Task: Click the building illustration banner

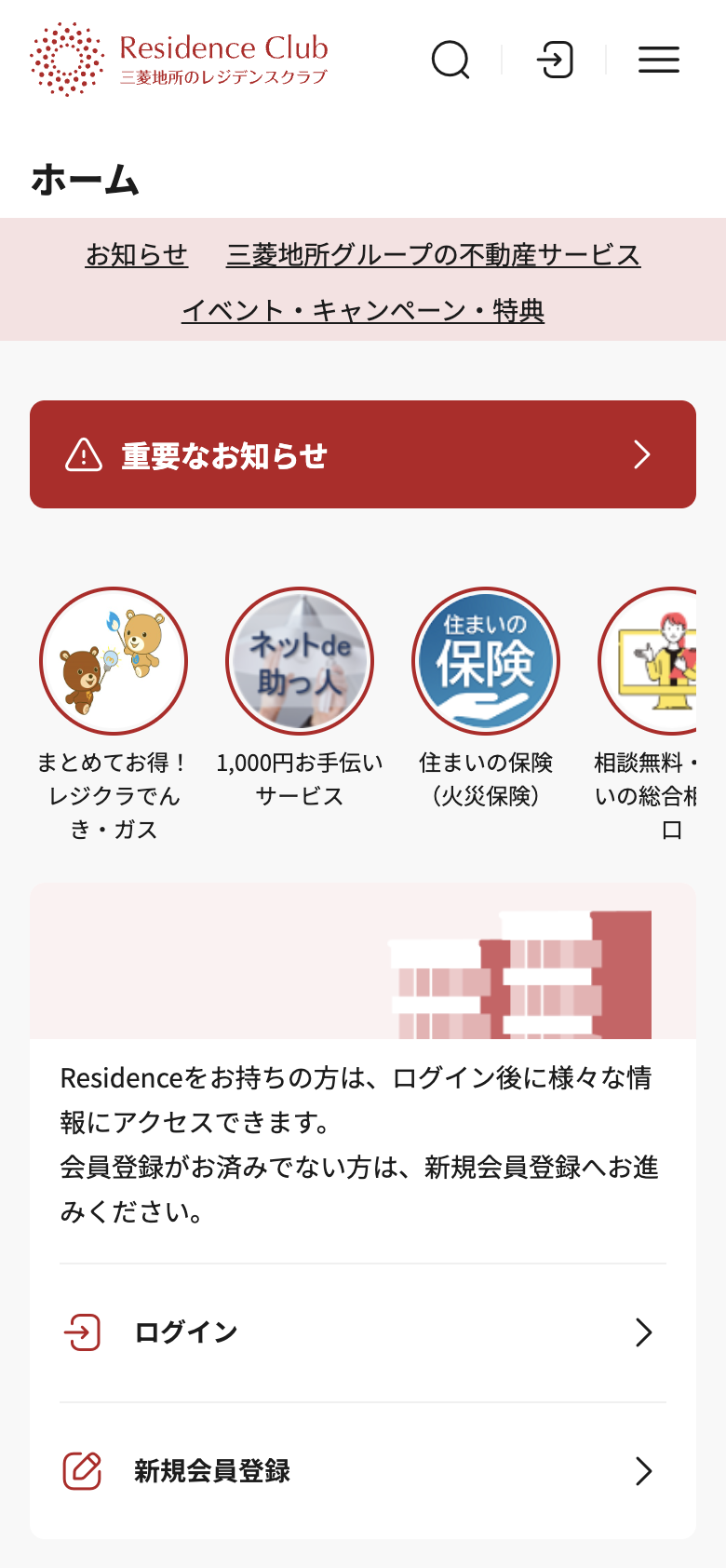Action: (363, 959)
